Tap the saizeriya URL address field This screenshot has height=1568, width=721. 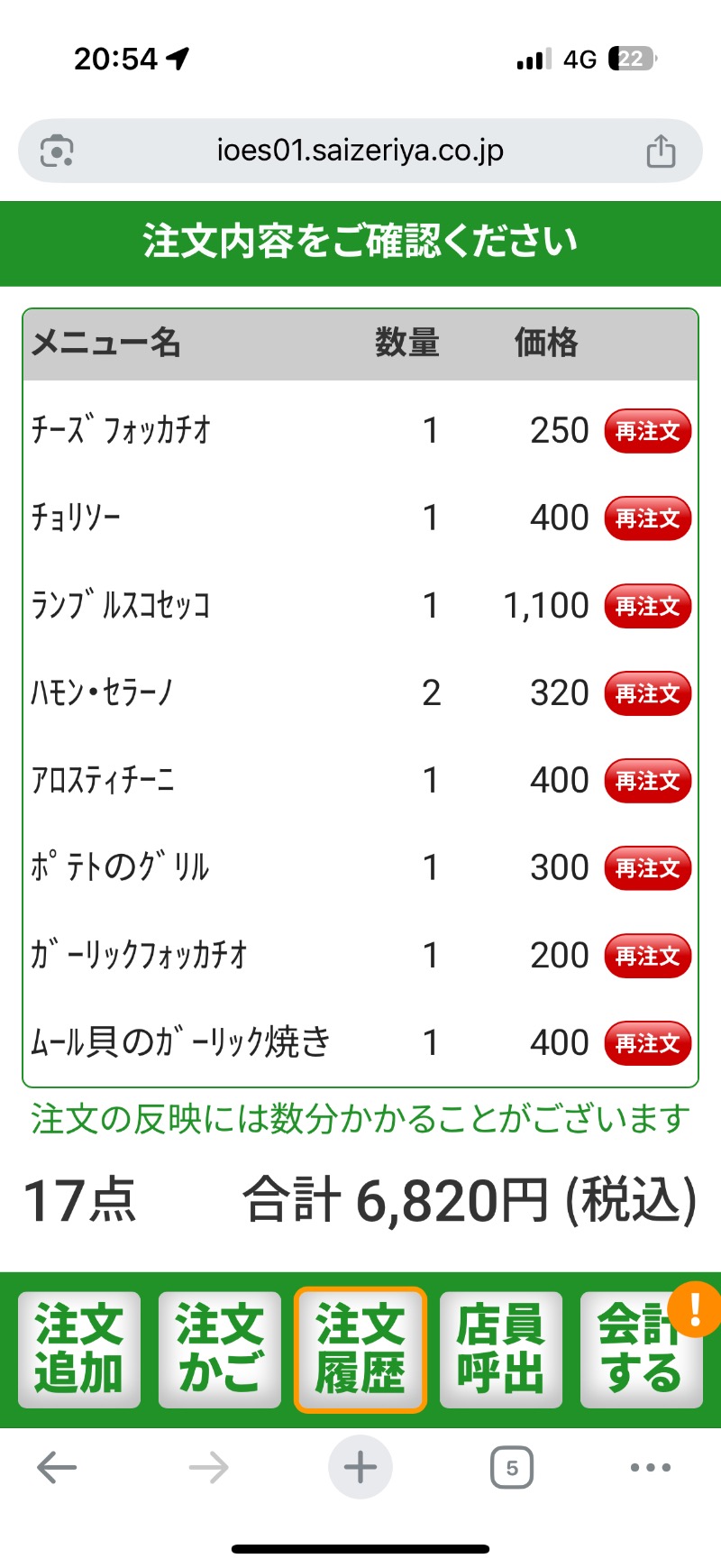[x=360, y=151]
